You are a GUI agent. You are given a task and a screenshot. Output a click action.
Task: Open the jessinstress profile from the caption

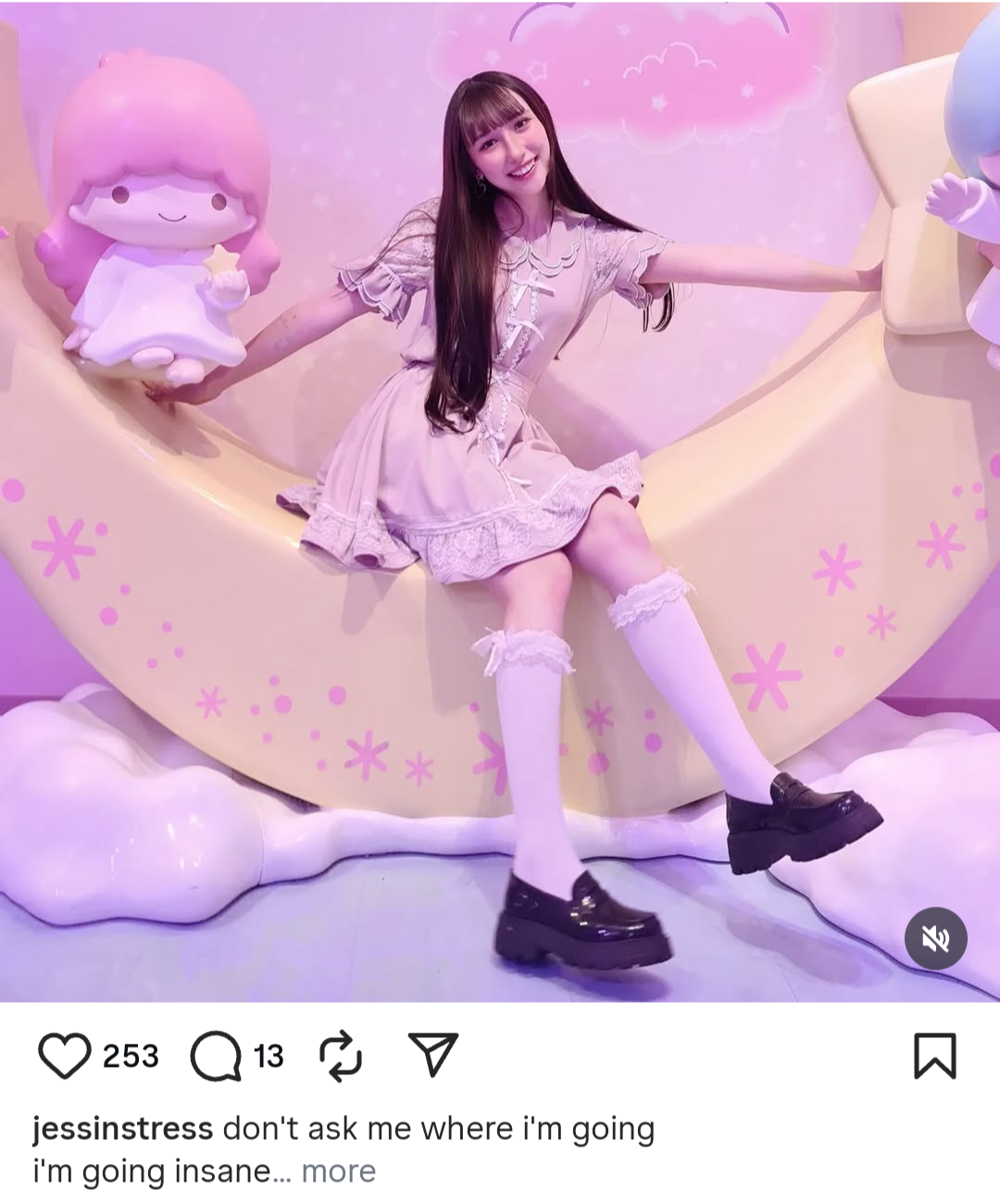click(122, 1129)
